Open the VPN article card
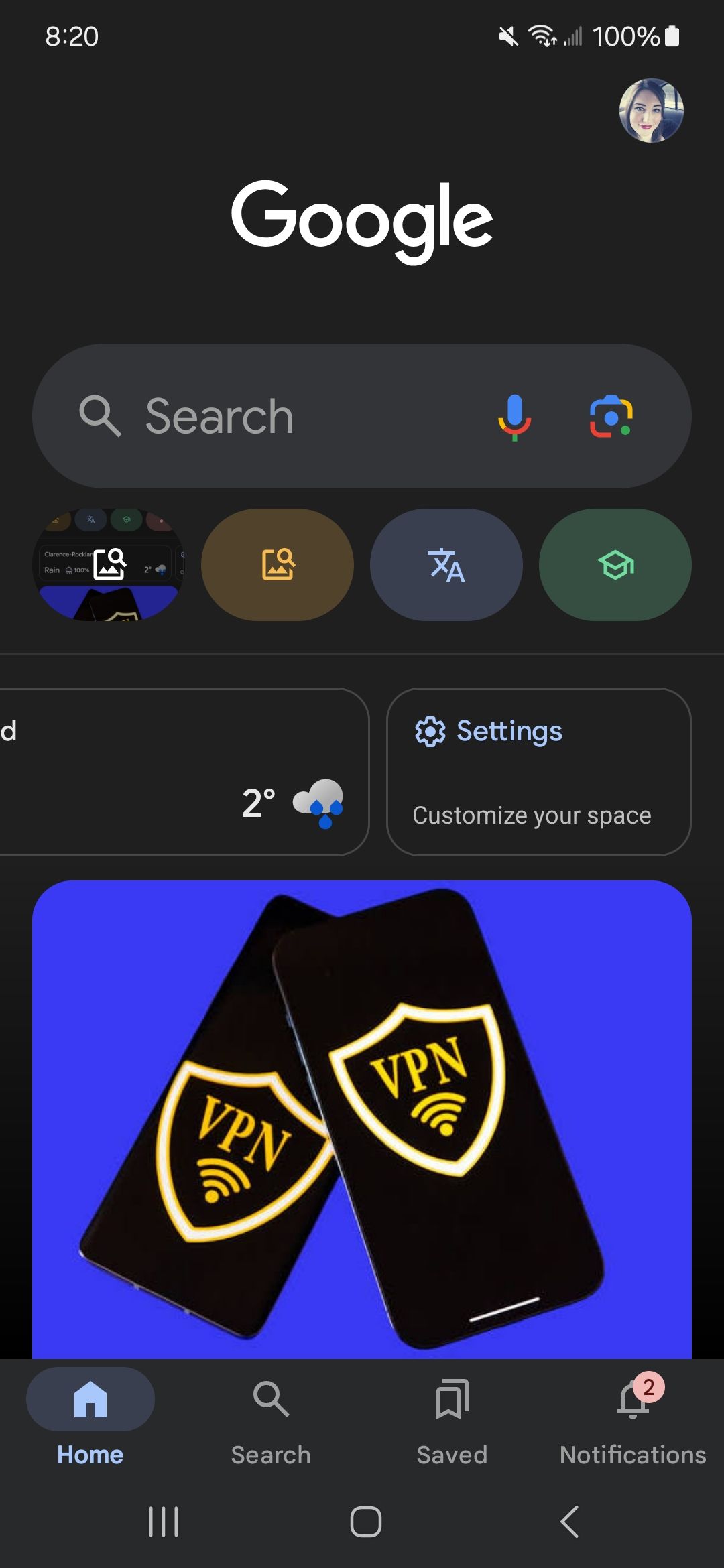The width and height of the screenshot is (724, 1568). click(362, 1119)
